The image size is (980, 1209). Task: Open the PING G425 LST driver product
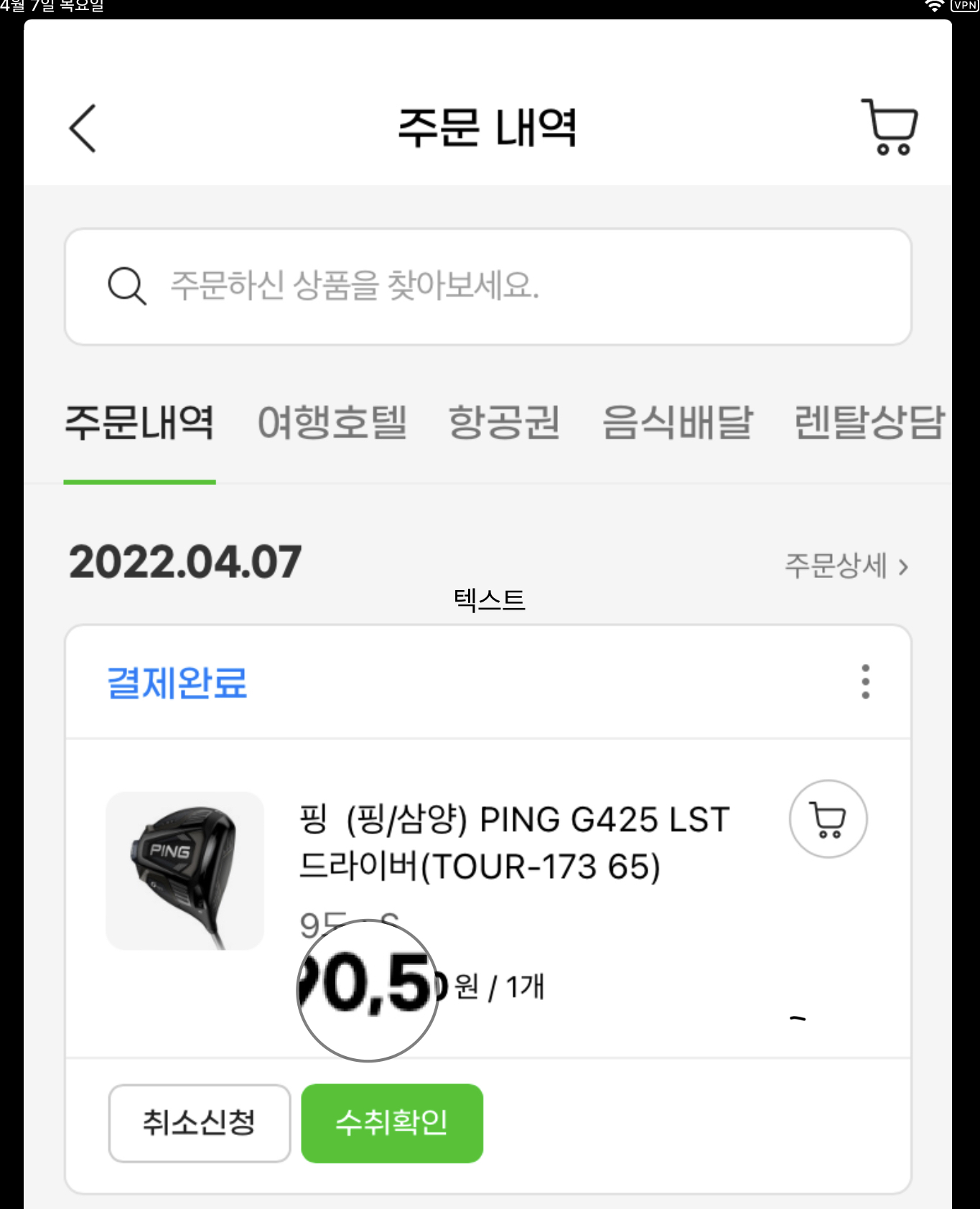(514, 843)
